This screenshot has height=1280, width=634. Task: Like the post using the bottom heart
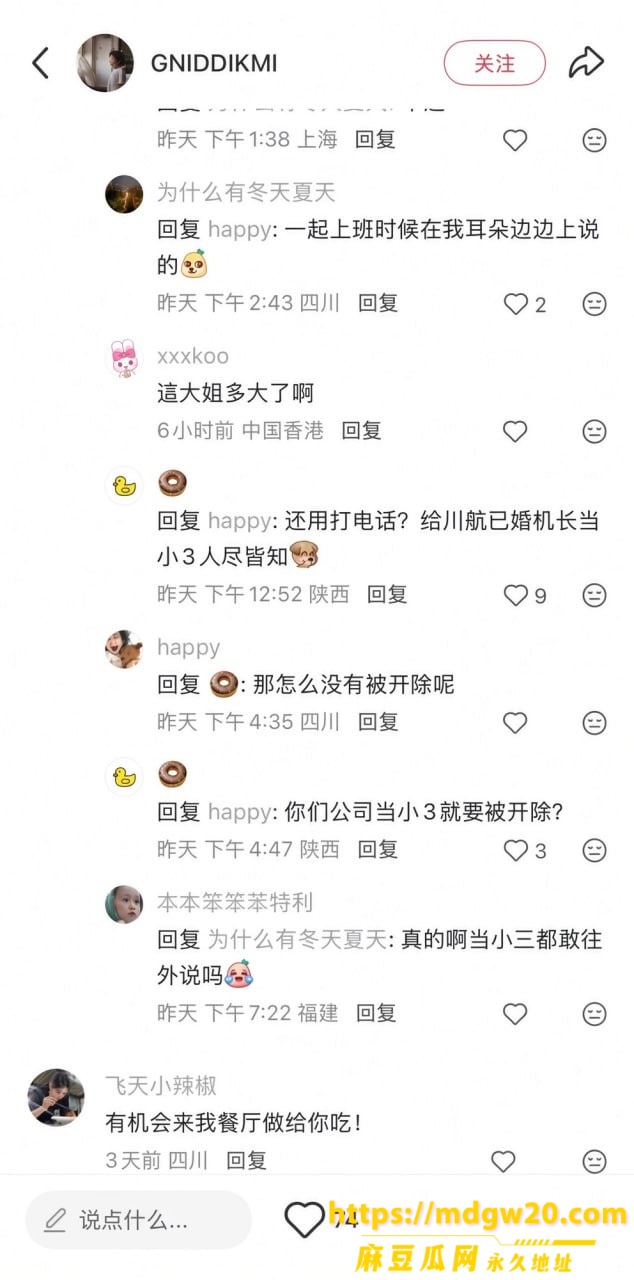pyautogui.click(x=304, y=1220)
